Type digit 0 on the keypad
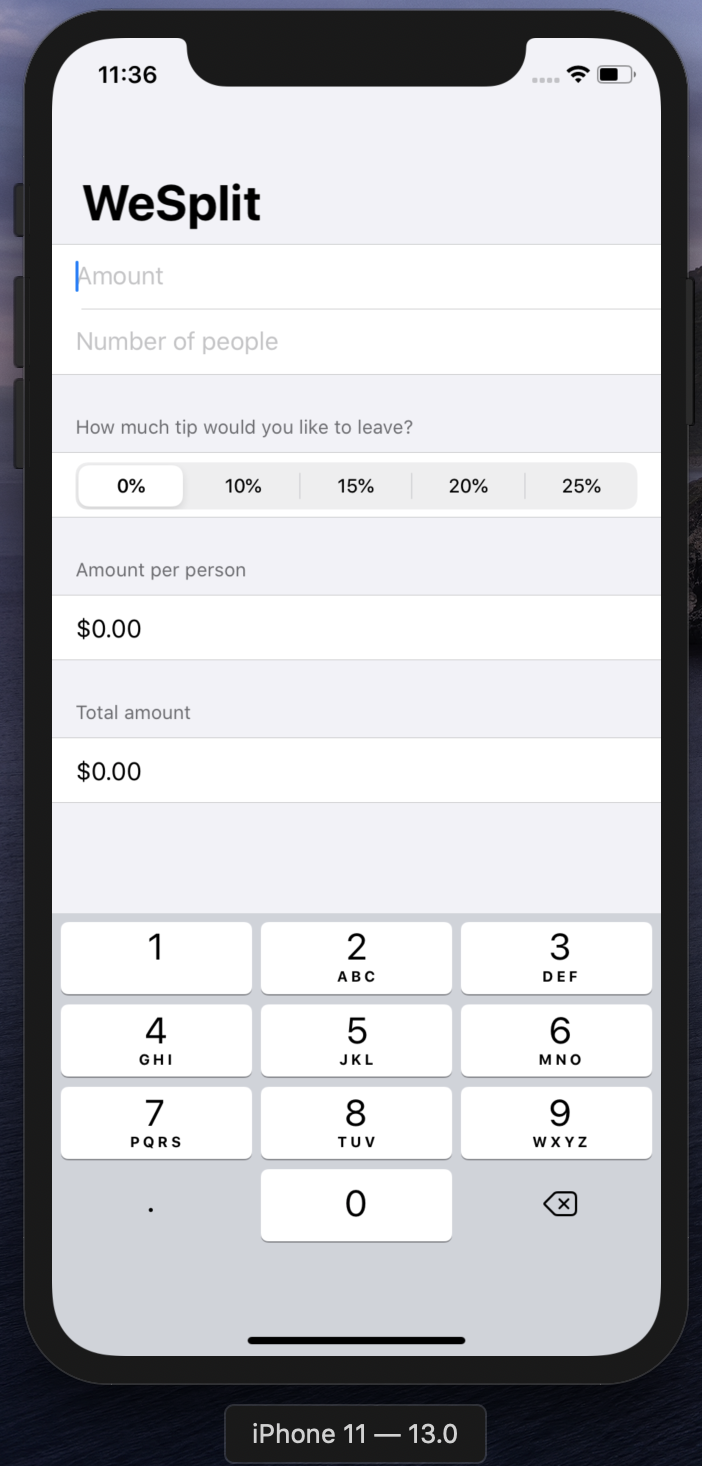This screenshot has height=1466, width=702. [356, 1205]
